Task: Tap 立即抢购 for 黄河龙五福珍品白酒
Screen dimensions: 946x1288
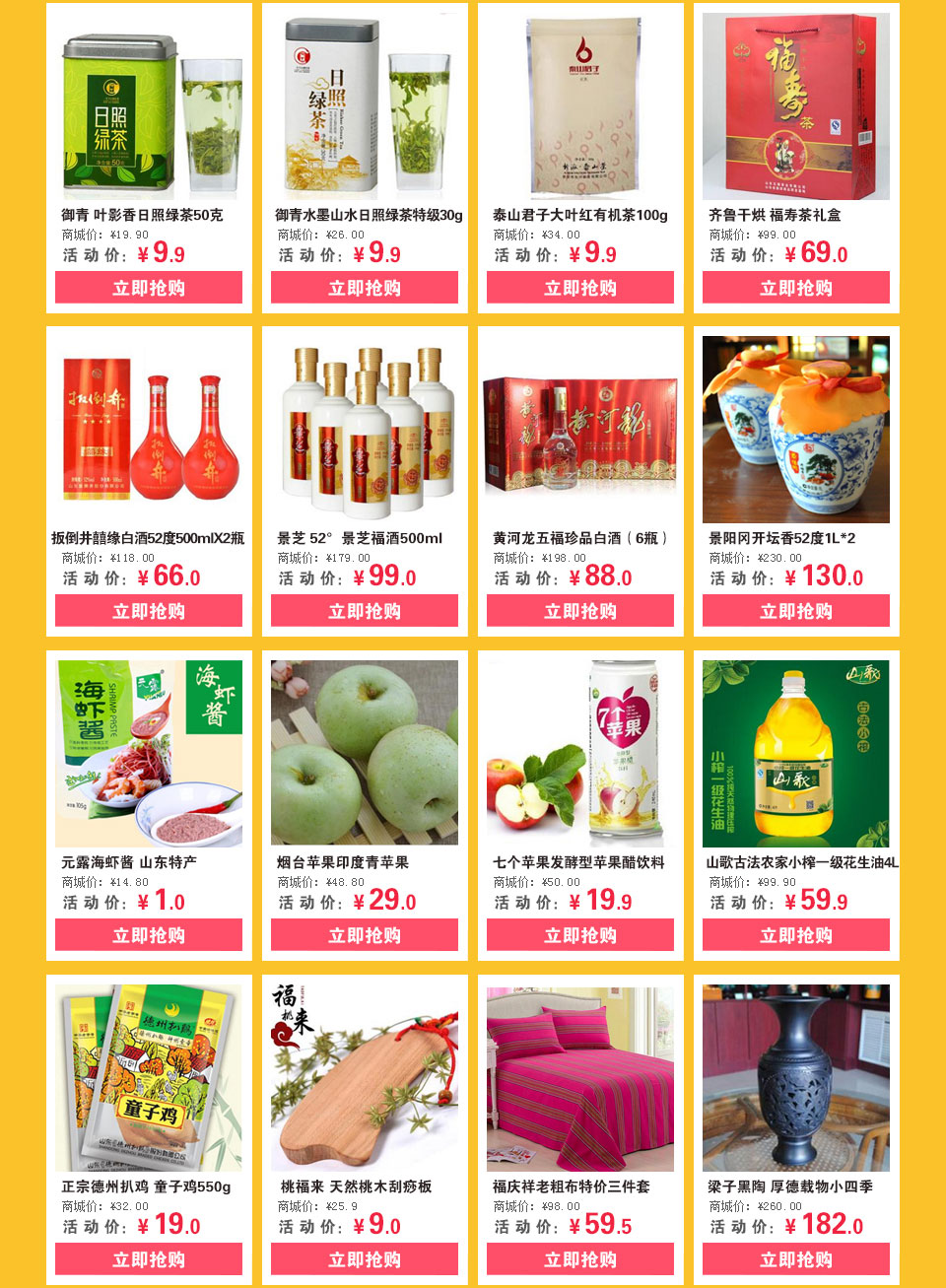Action: pyautogui.click(x=580, y=611)
